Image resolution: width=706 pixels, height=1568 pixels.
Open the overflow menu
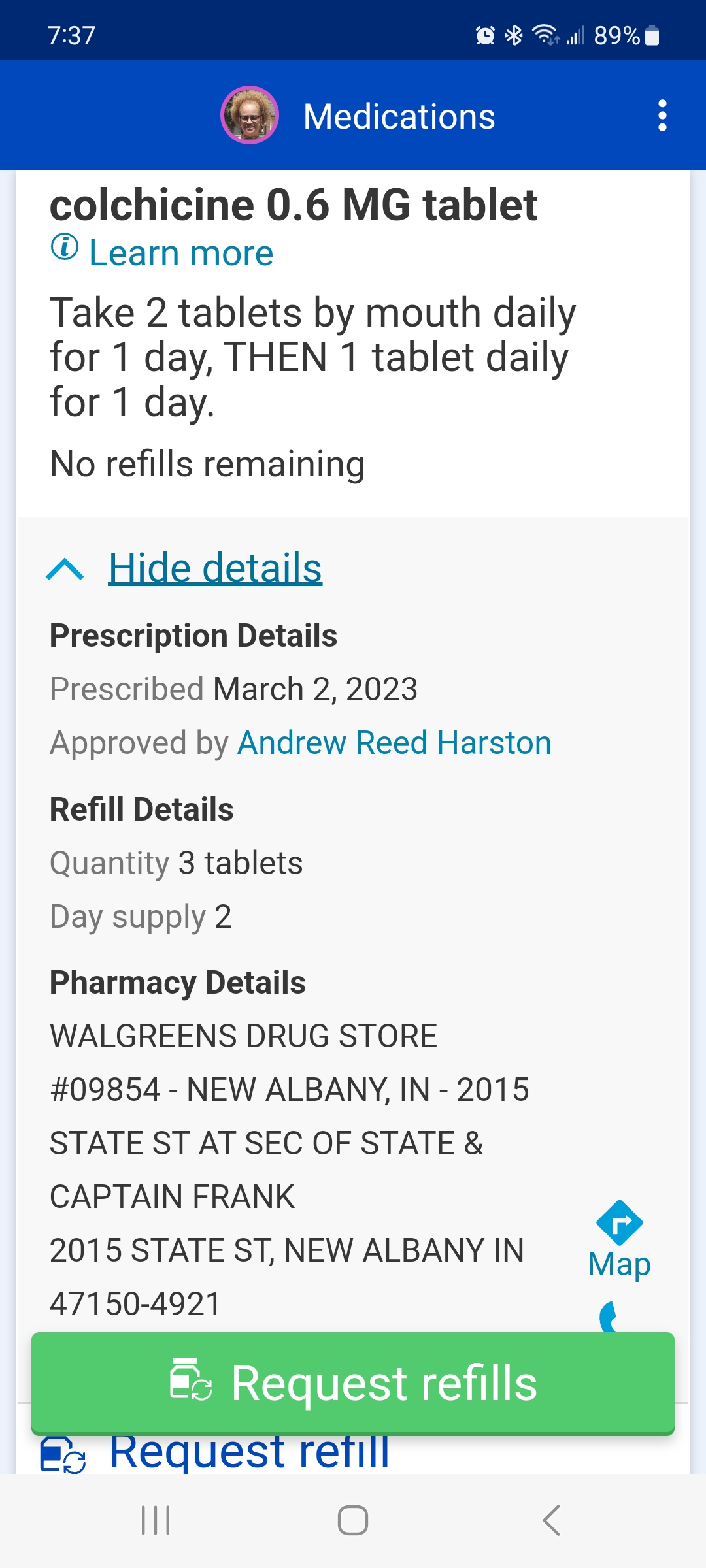tap(662, 116)
